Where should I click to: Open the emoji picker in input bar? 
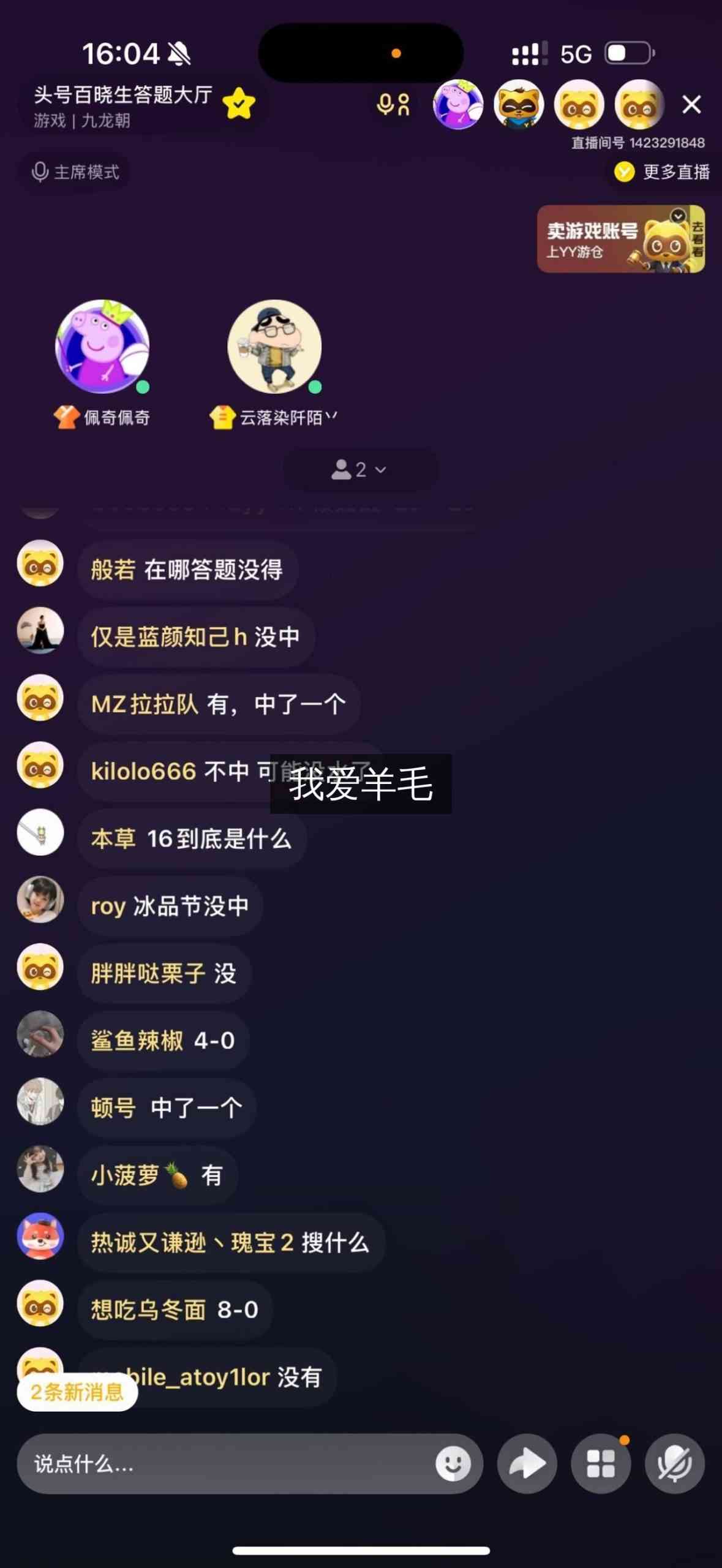453,1464
